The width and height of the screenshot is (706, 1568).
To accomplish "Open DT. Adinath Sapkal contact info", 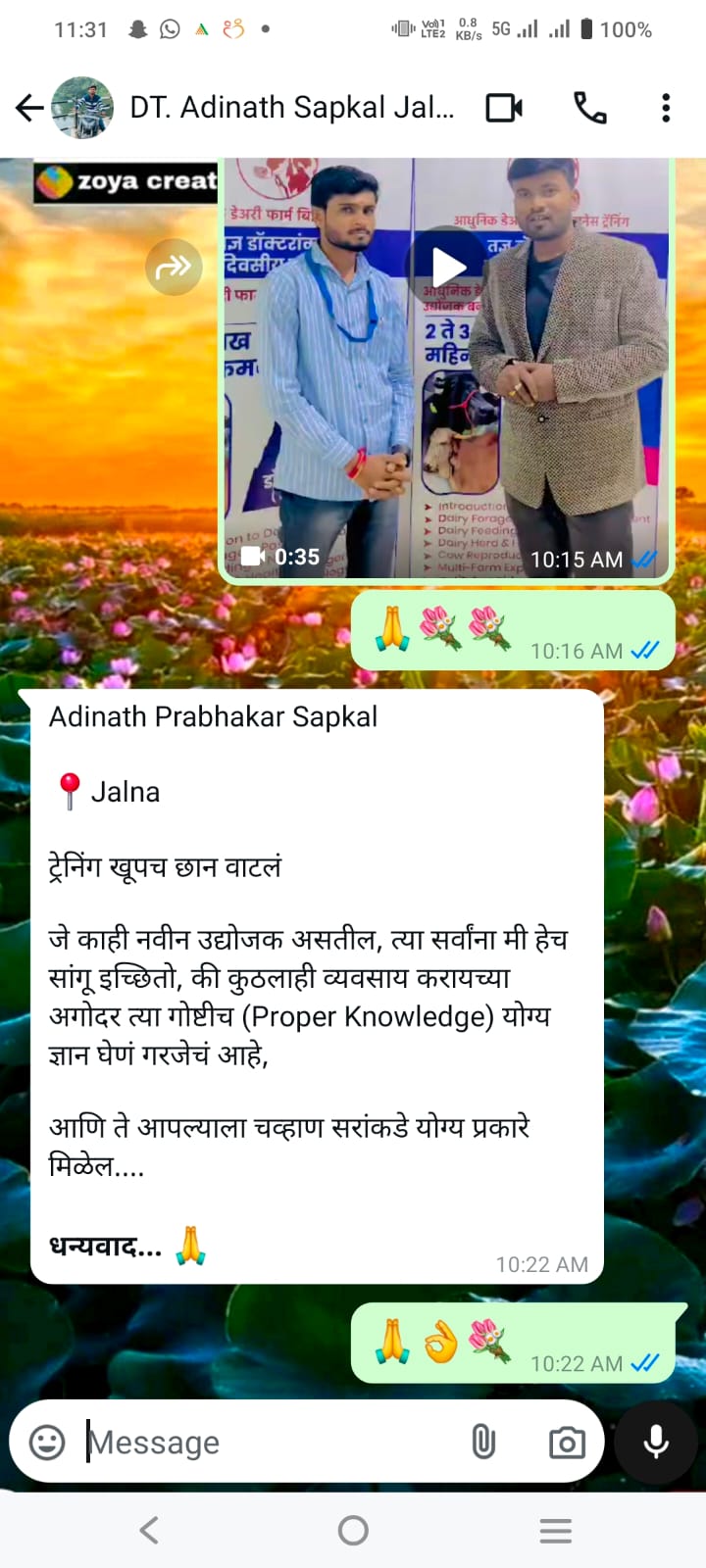I will point(292,108).
